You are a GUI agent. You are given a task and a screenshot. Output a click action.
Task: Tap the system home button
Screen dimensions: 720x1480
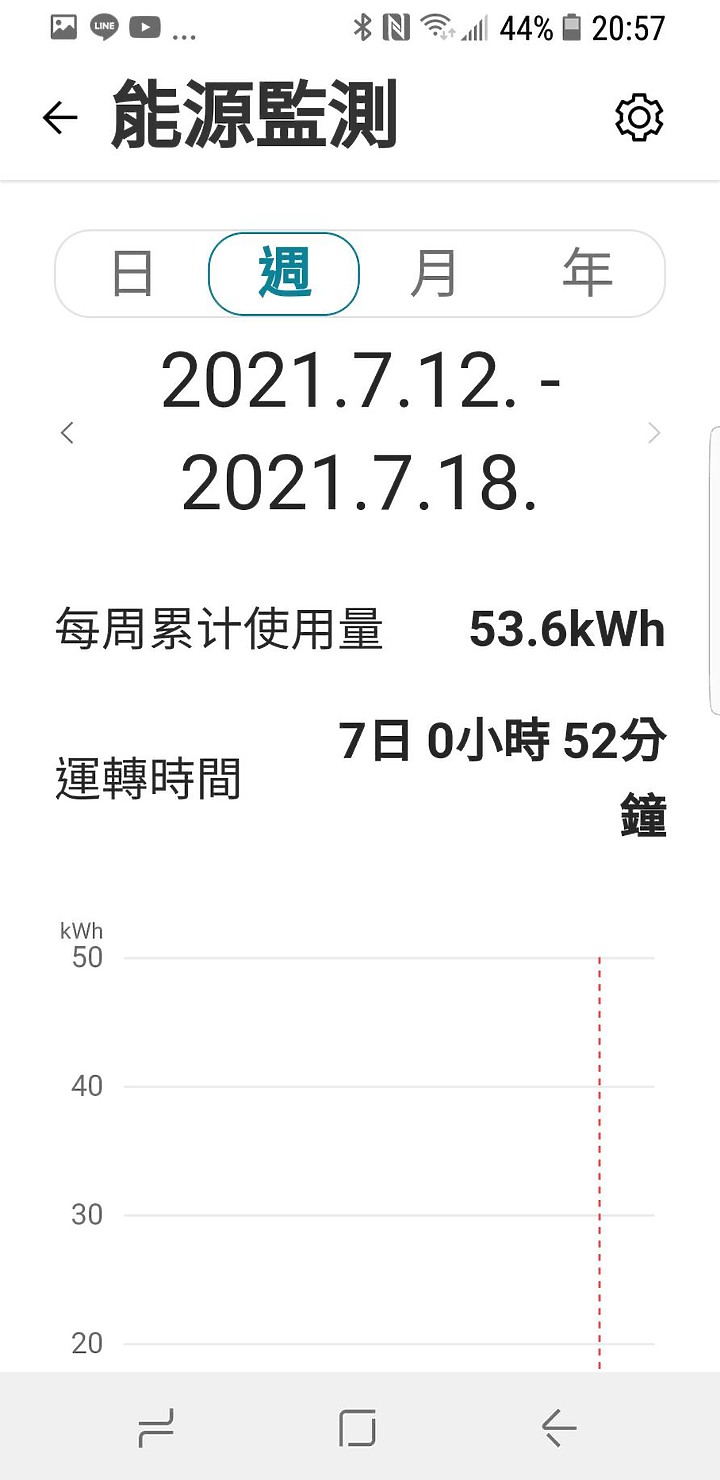[x=357, y=1428]
